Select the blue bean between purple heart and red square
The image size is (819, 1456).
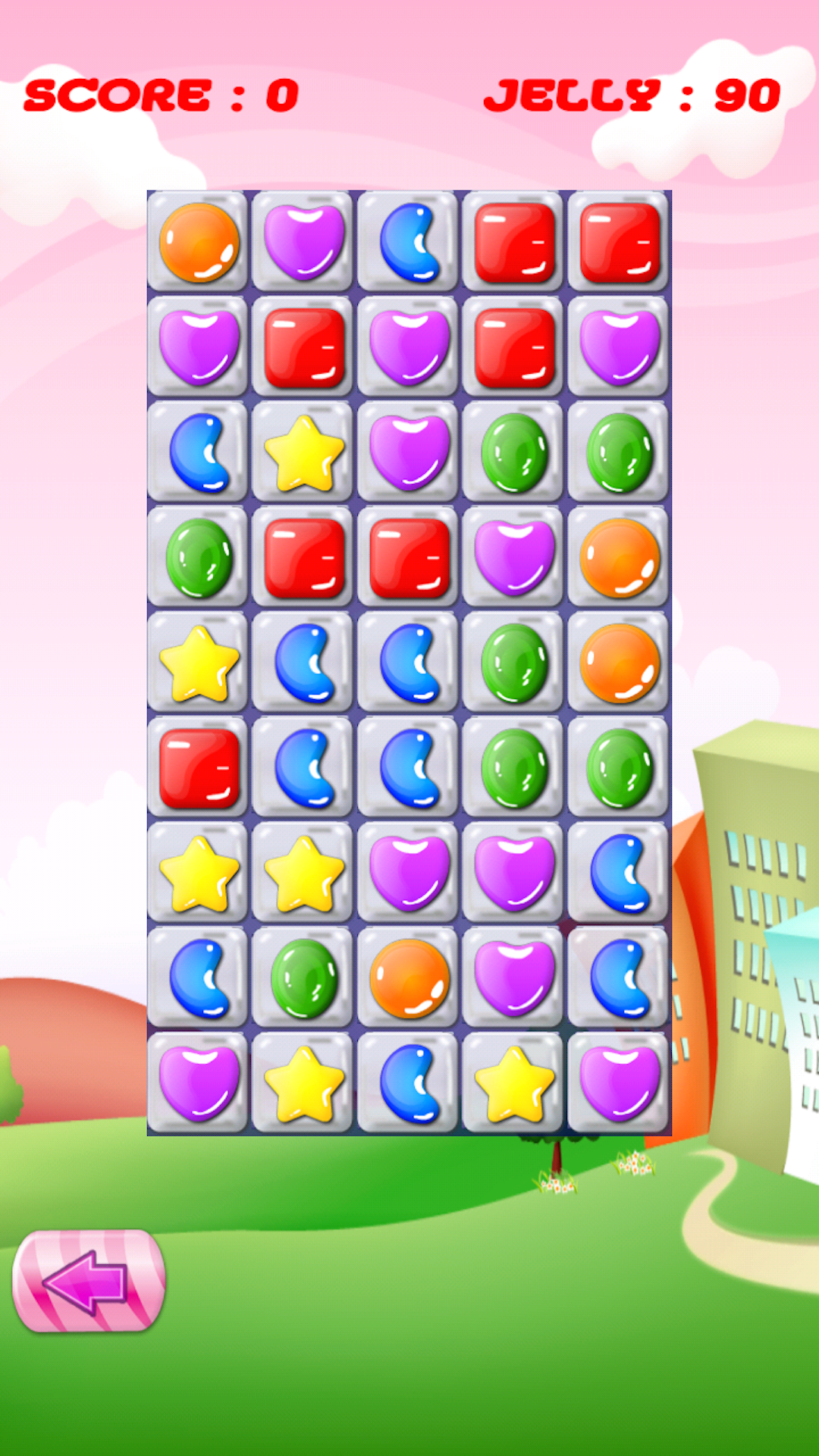tap(409, 242)
